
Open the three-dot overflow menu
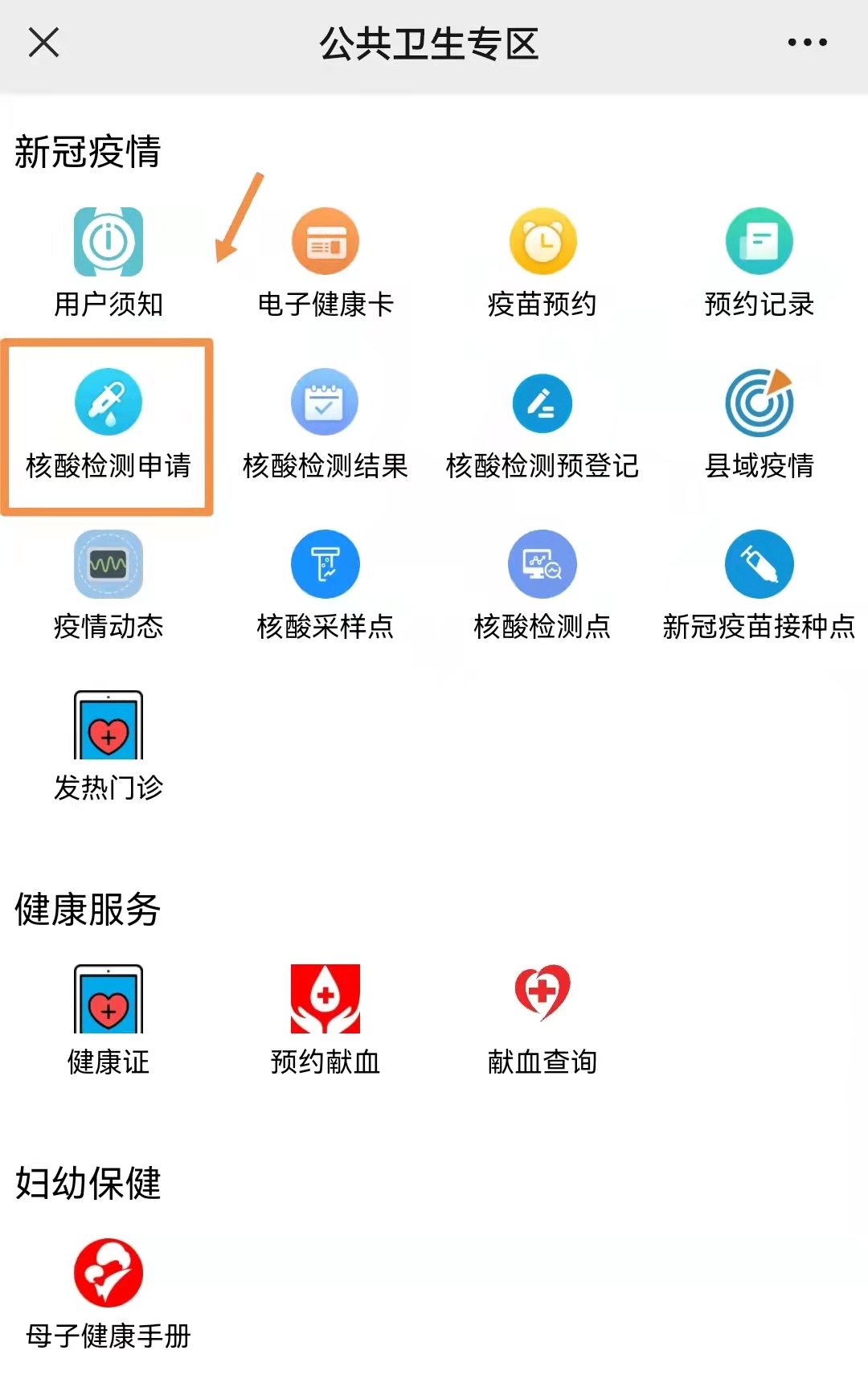(806, 43)
